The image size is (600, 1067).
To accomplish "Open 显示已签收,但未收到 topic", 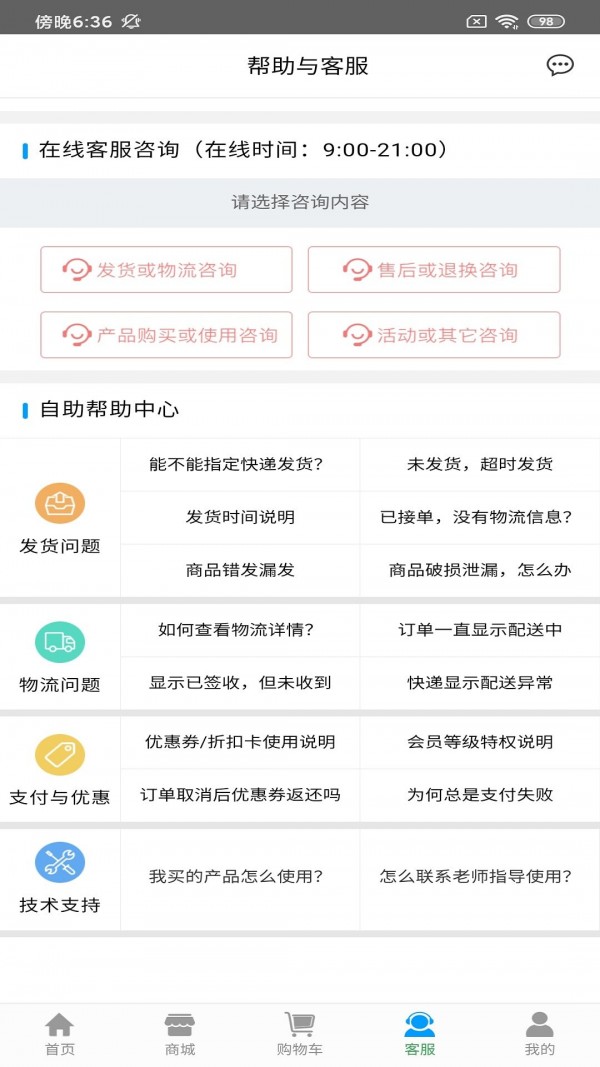I will click(x=240, y=682).
